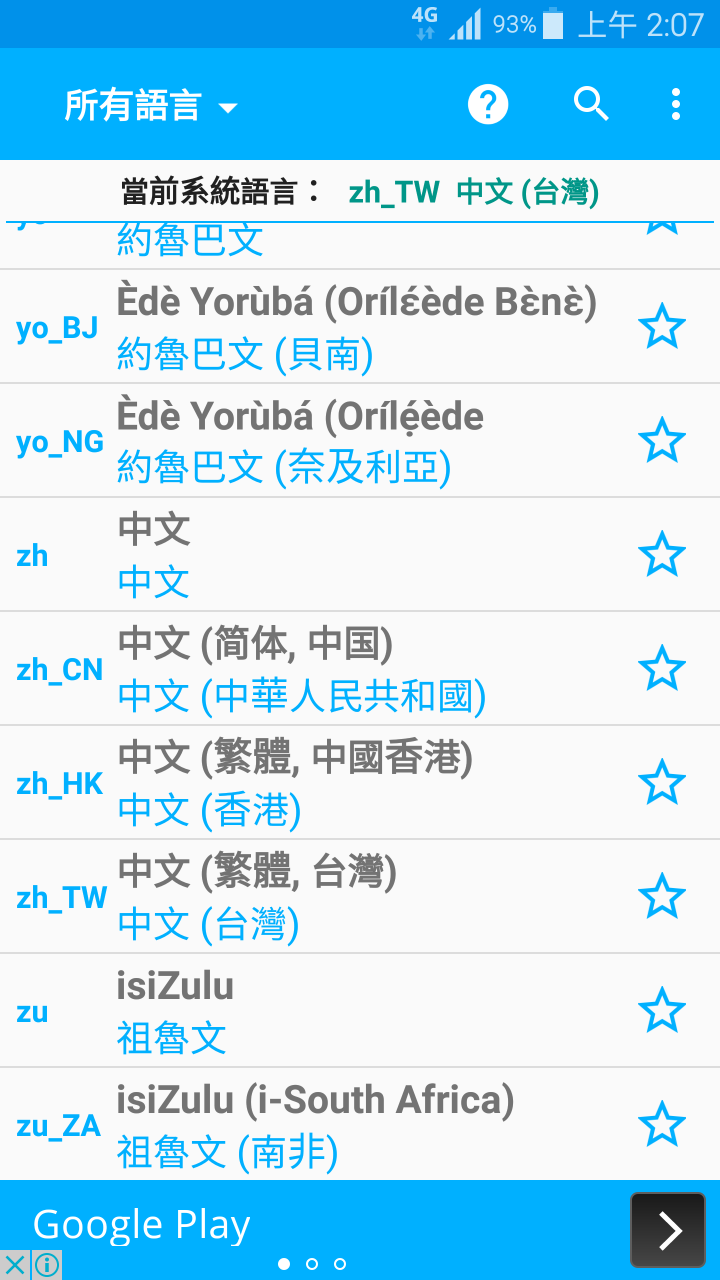This screenshot has height=1280, width=720.
Task: Favorite the zu_ZA isiZulu (南非) entry
Action: (662, 1125)
